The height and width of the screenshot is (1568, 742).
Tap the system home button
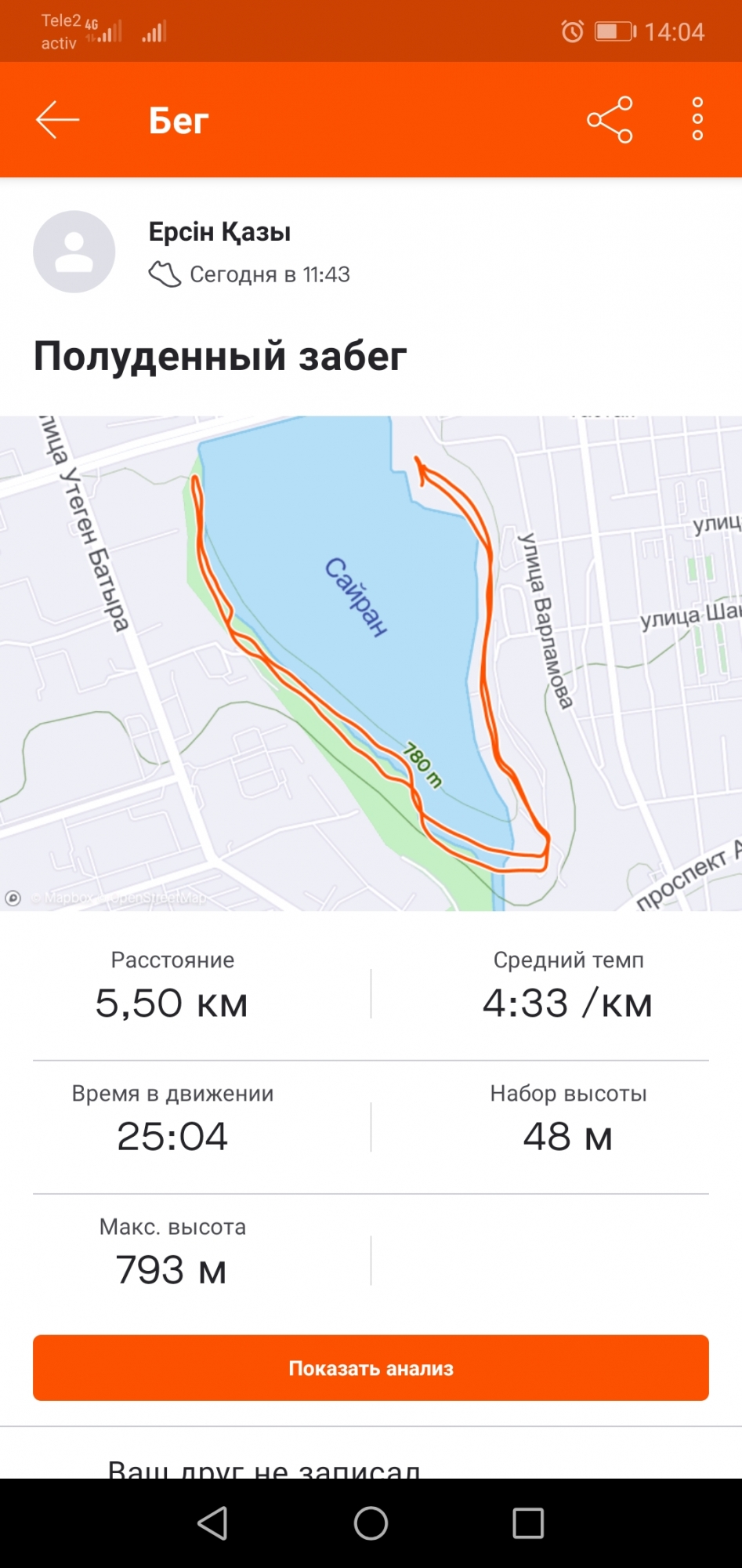pyautogui.click(x=371, y=1523)
